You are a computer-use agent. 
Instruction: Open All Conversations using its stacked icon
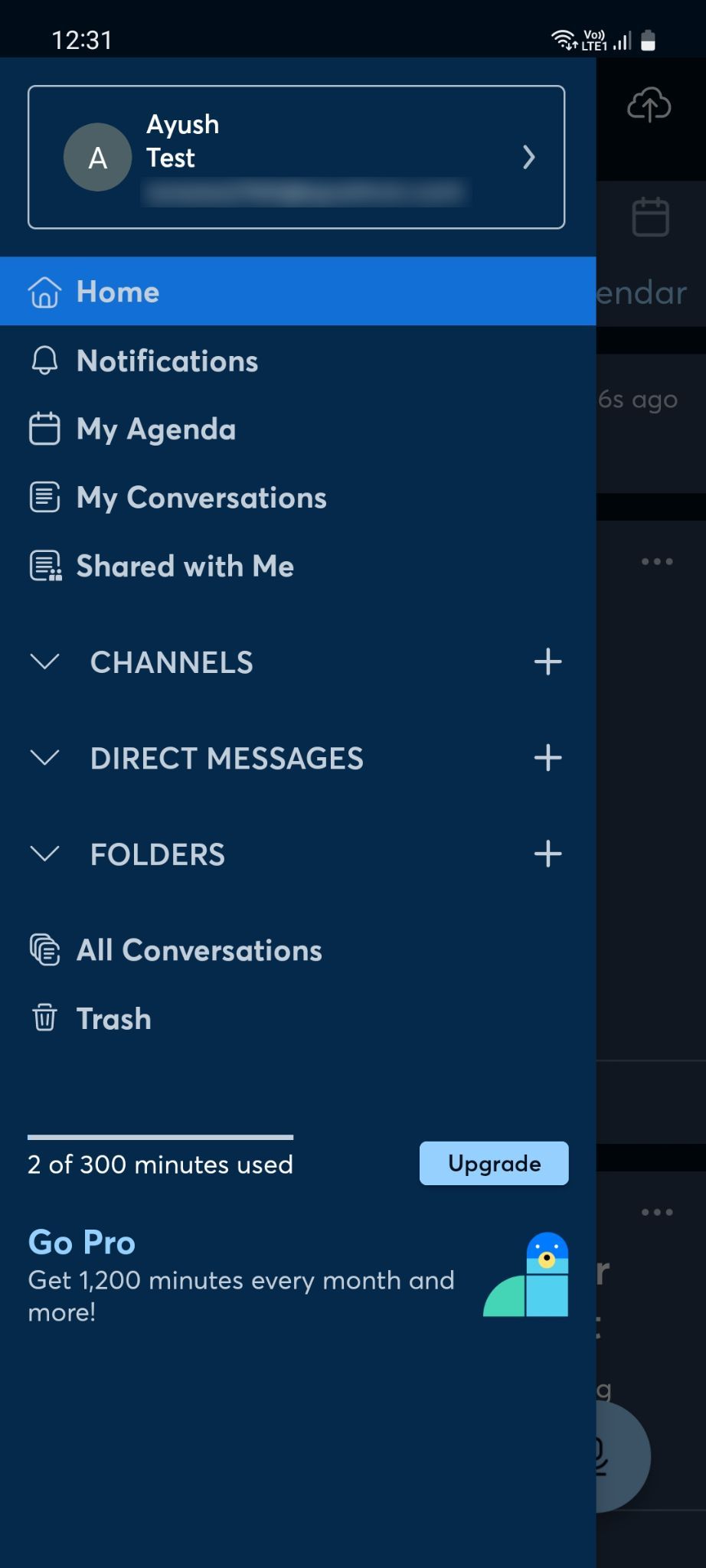point(44,949)
